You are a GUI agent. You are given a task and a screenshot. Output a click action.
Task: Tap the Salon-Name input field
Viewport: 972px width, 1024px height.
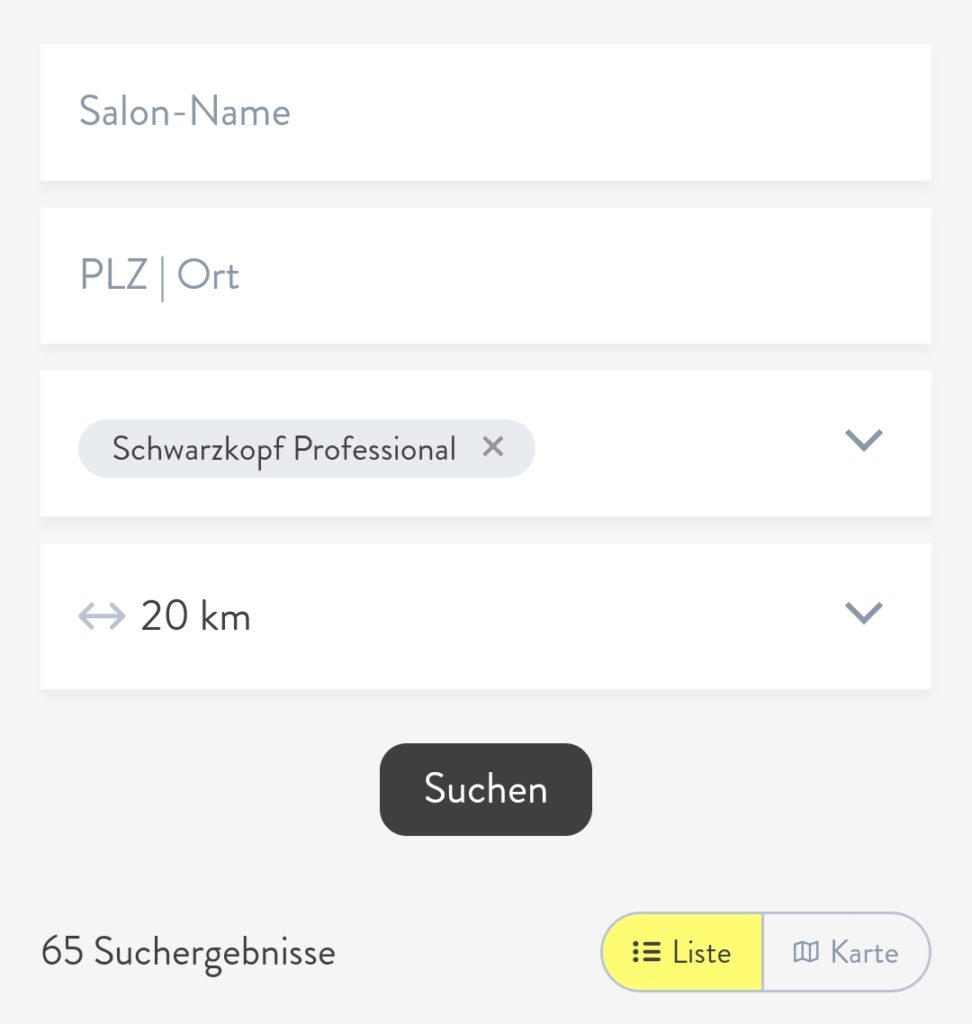pyautogui.click(x=485, y=112)
